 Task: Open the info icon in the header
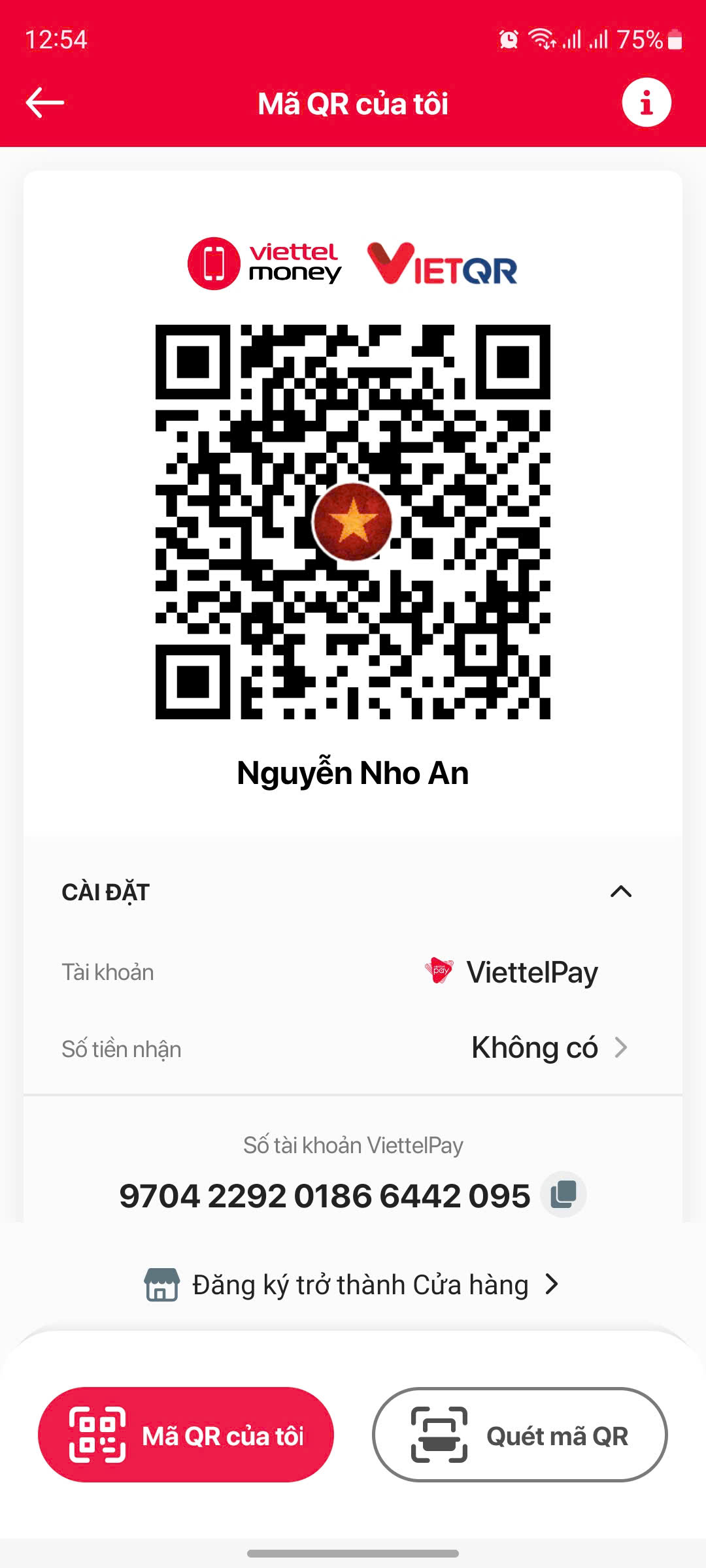[646, 103]
